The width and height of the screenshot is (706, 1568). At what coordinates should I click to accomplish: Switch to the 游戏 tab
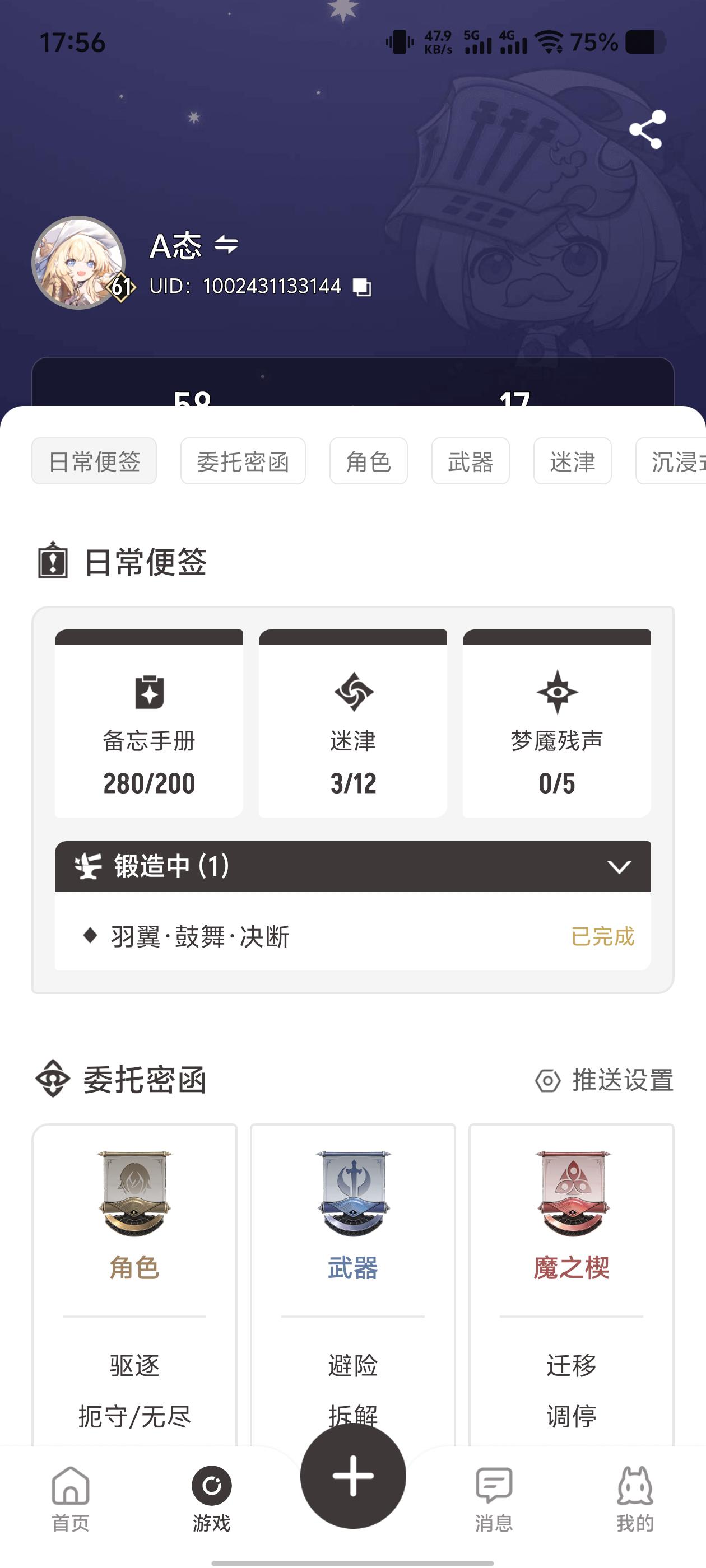pos(211,1499)
